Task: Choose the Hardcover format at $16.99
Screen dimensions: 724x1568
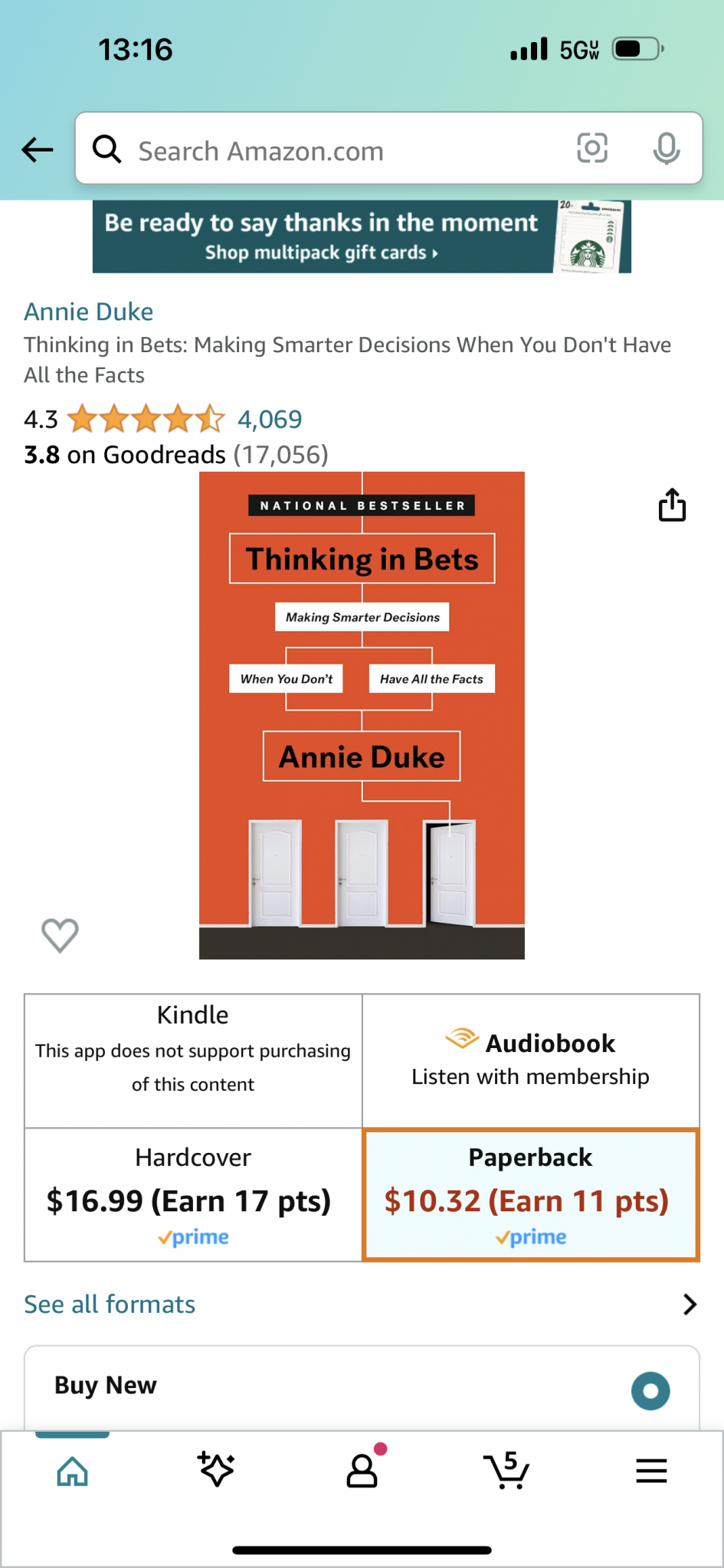Action: tap(193, 1194)
